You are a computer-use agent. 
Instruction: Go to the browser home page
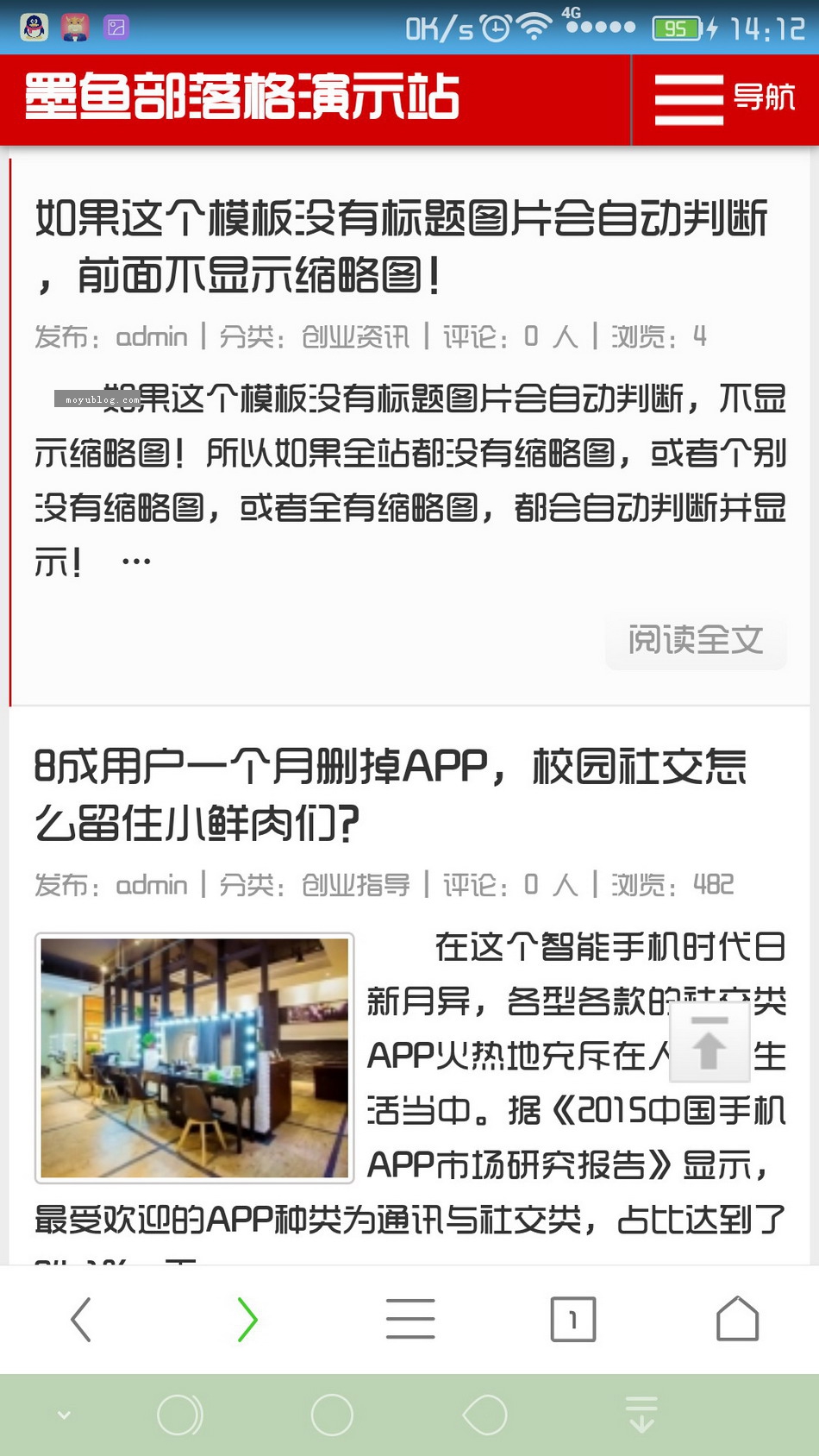[737, 1318]
